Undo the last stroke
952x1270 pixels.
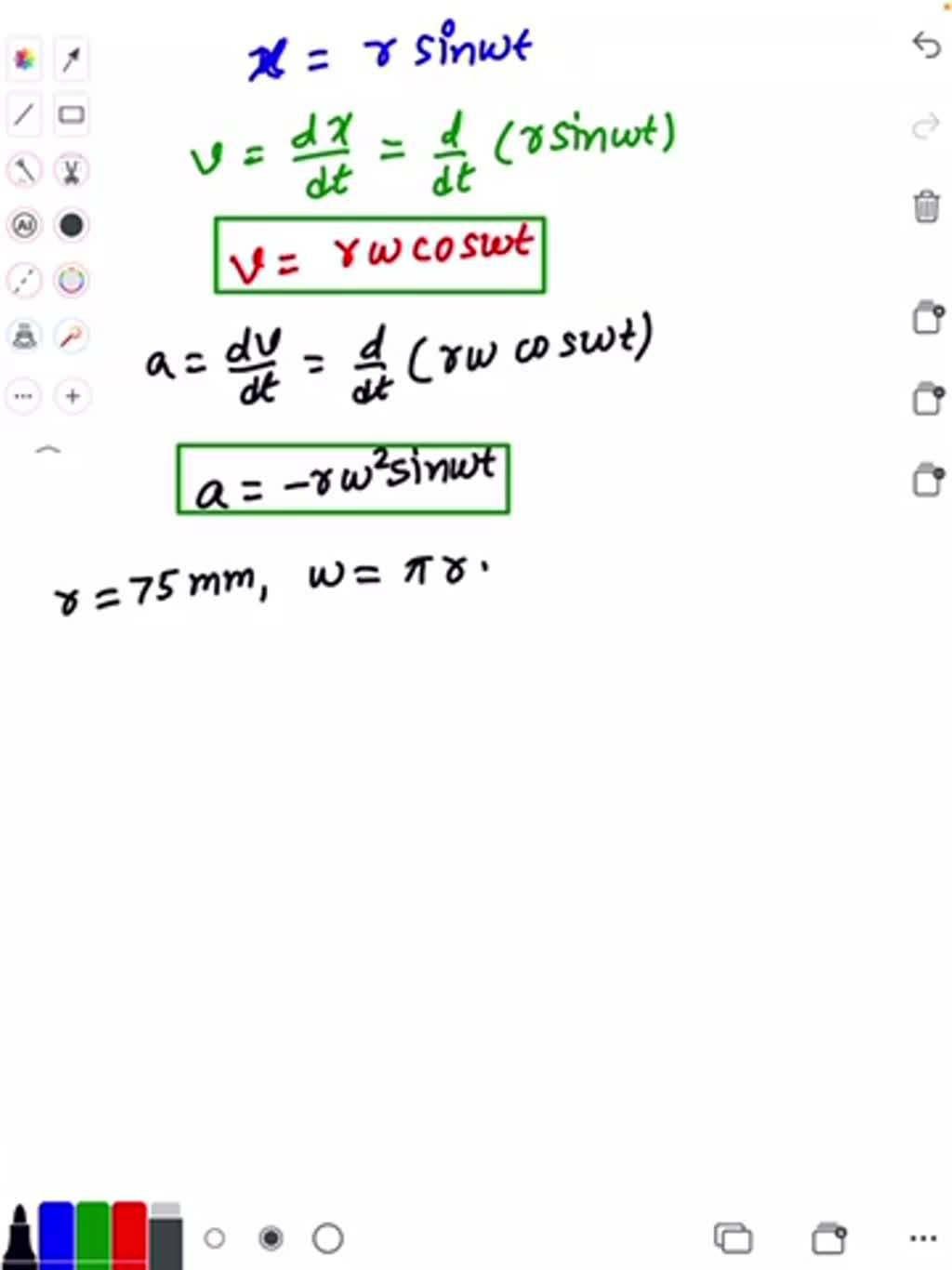click(x=926, y=45)
